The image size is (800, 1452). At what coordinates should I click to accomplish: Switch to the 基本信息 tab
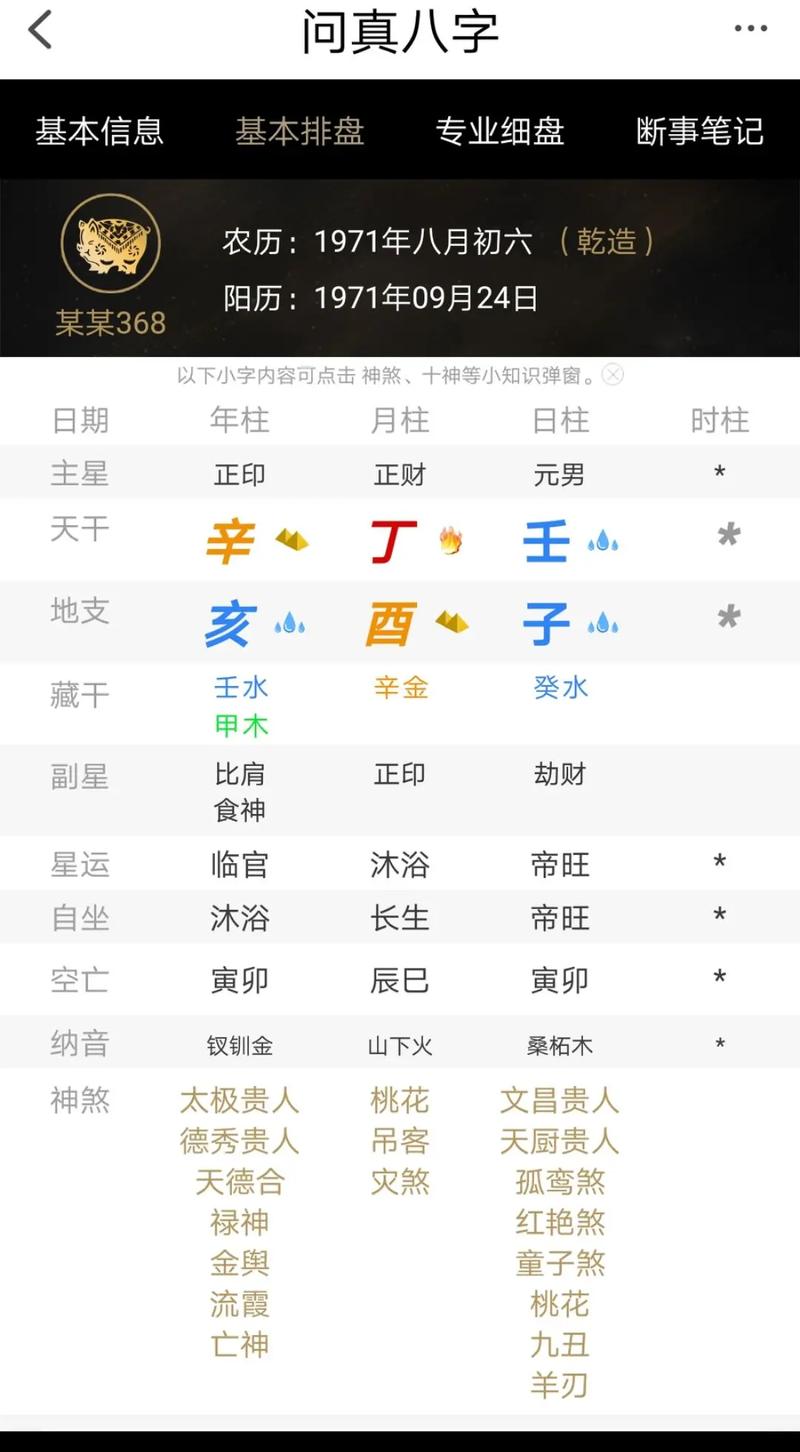[x=100, y=132]
